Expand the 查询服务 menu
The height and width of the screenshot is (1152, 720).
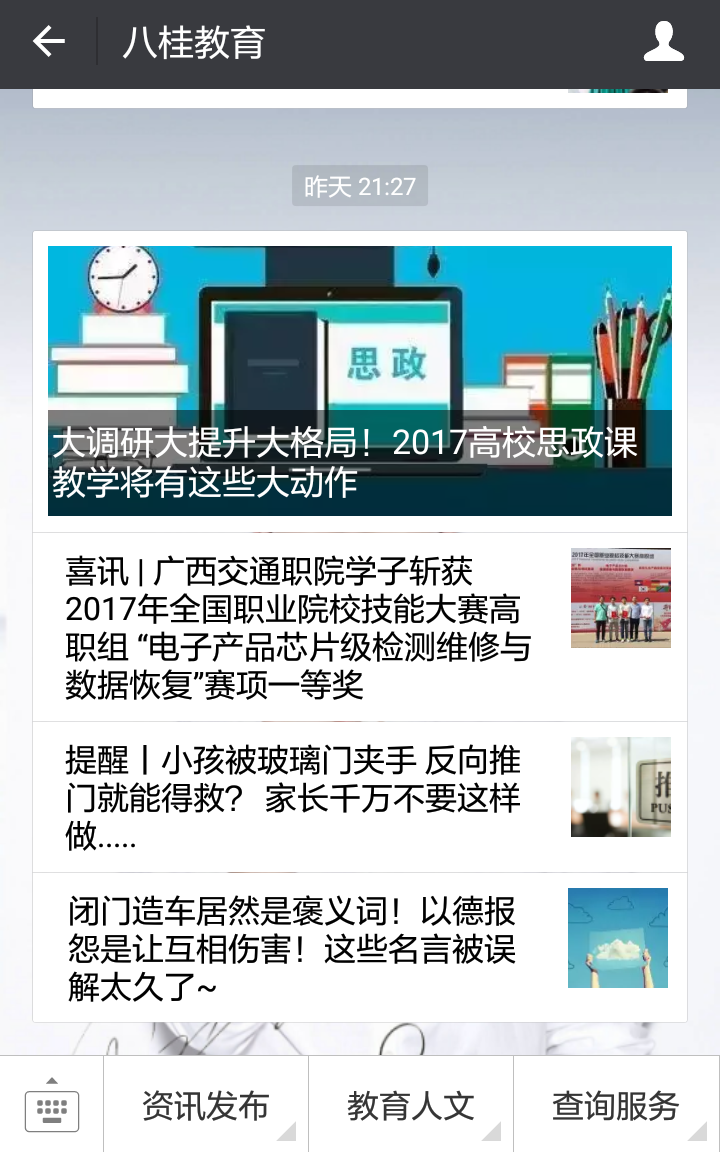click(616, 1105)
